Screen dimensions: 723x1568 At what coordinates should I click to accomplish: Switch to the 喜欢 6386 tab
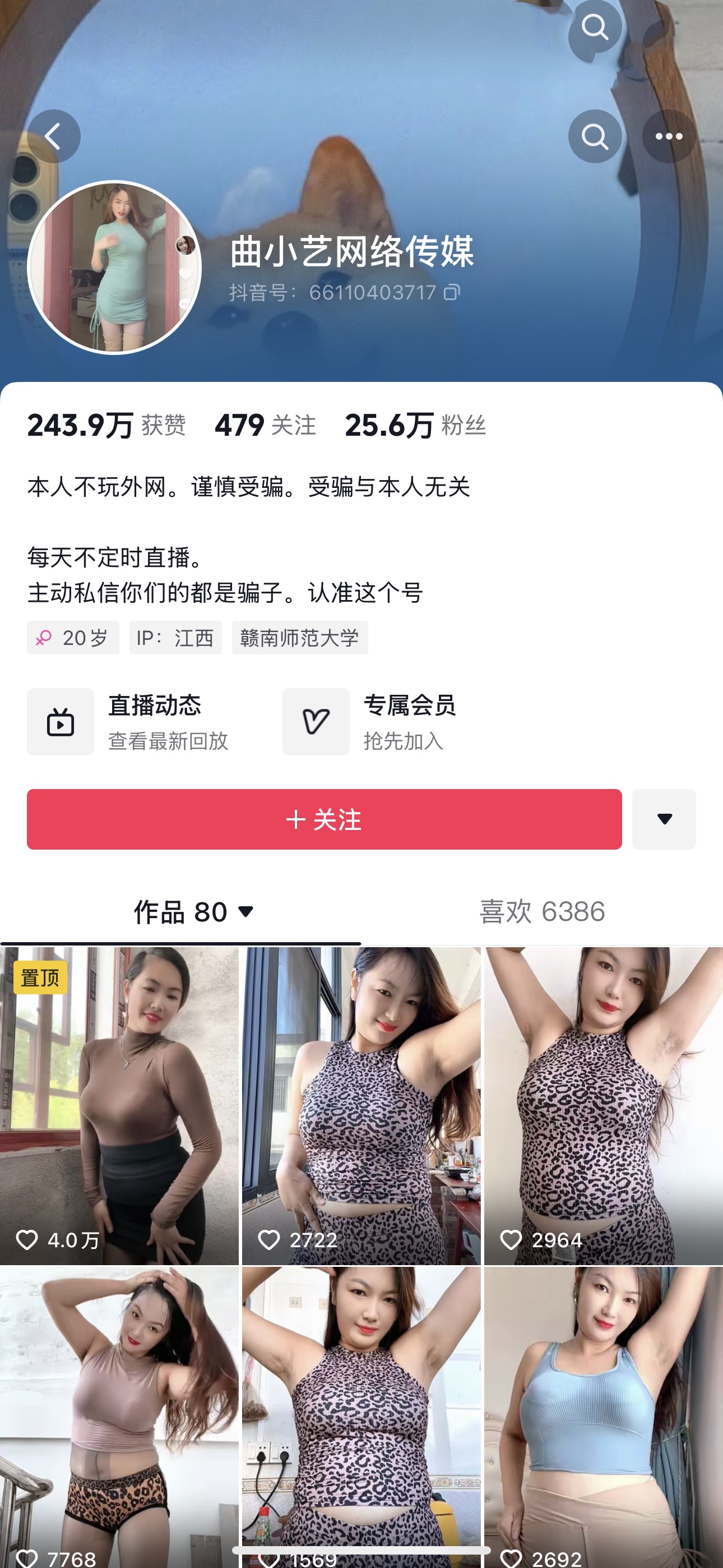point(541,912)
